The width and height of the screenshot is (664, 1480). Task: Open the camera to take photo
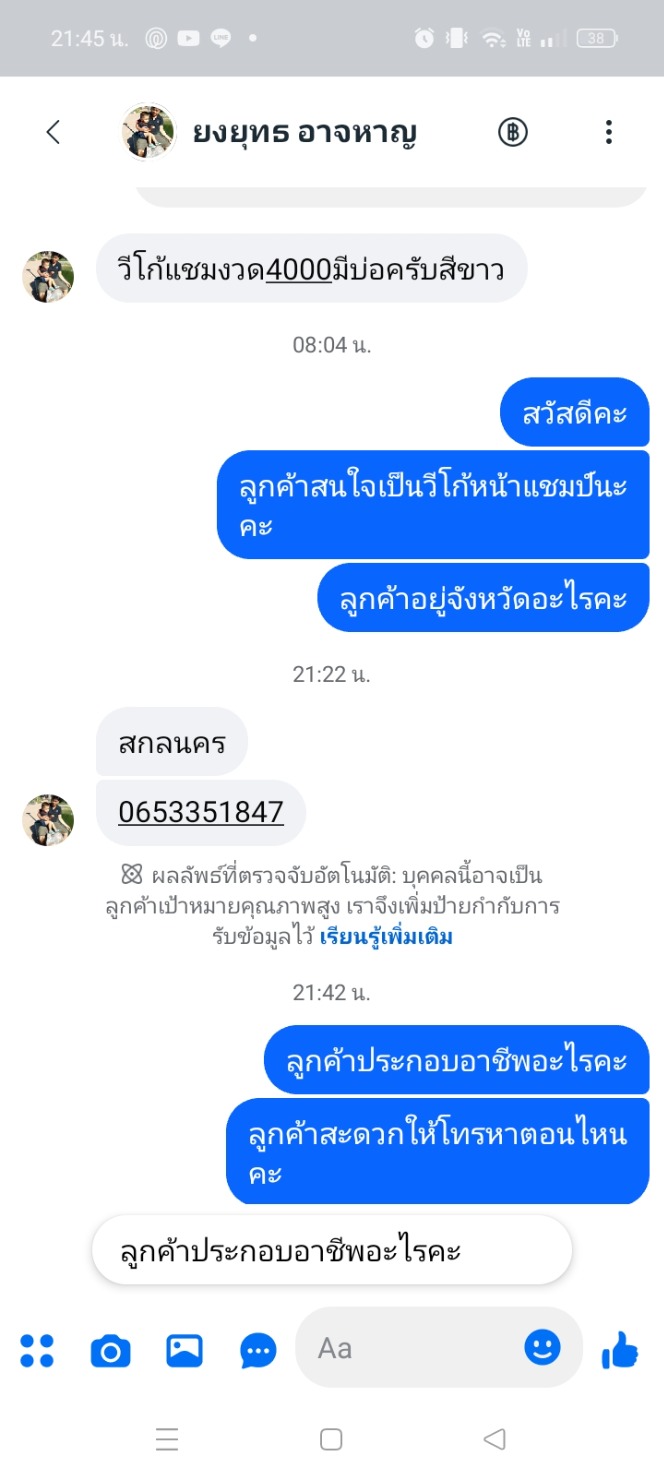(x=111, y=1351)
